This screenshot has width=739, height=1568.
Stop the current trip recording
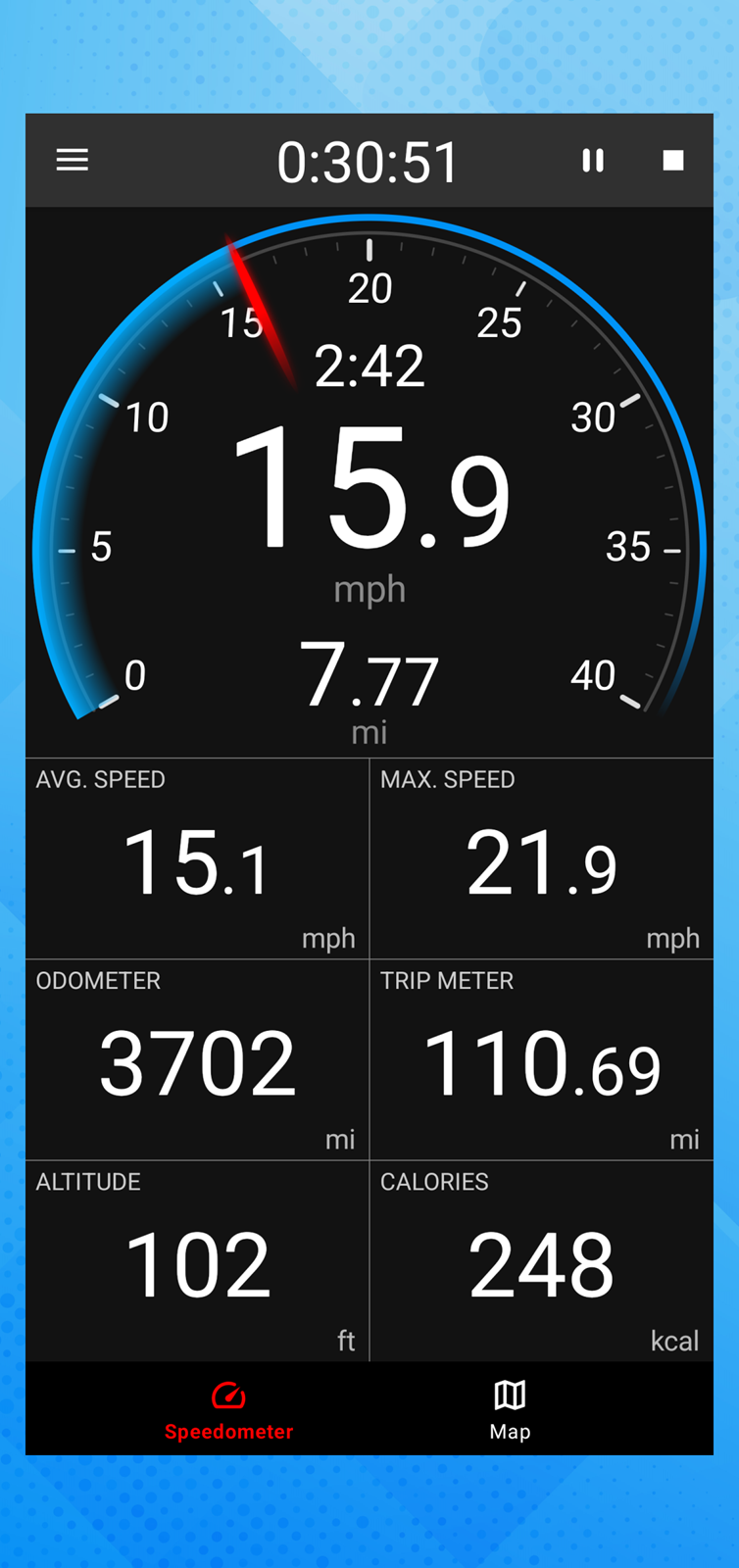pyautogui.click(x=673, y=161)
